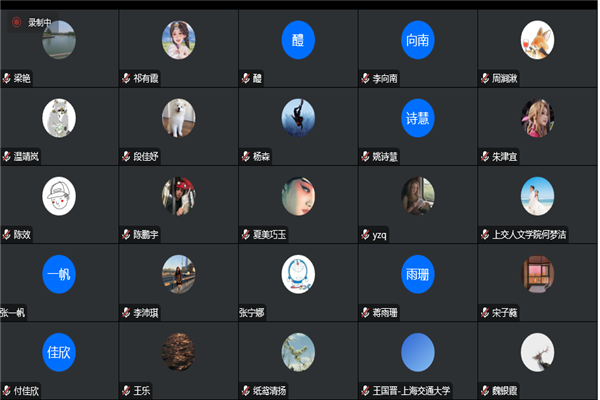
Task: Tap the tile of 朱津宜
Action: 537,127
